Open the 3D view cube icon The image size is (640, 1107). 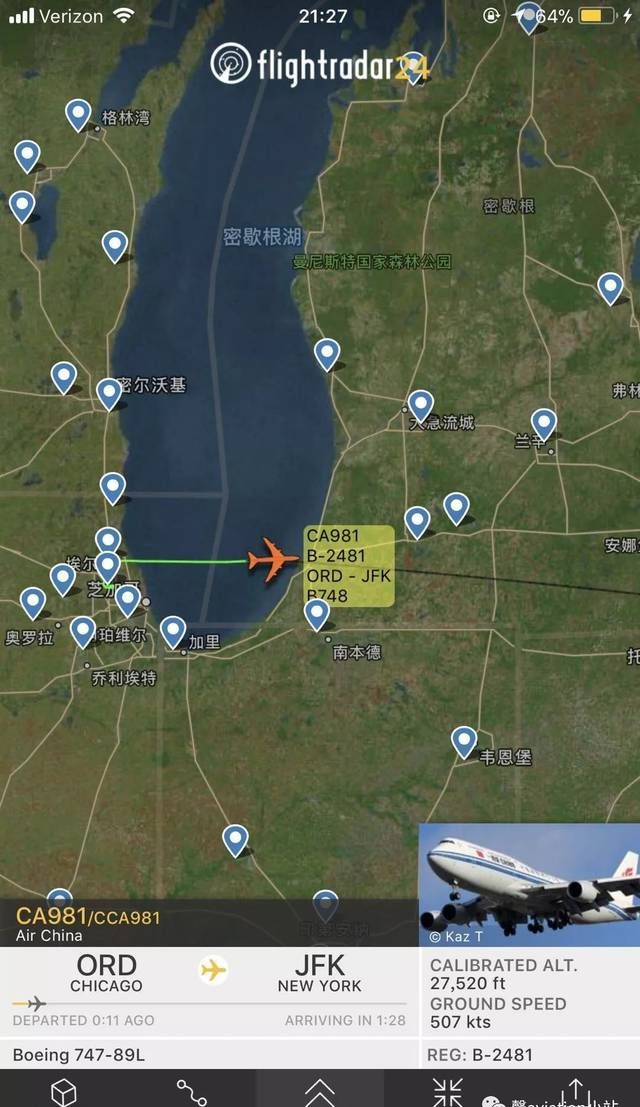click(x=64, y=1091)
